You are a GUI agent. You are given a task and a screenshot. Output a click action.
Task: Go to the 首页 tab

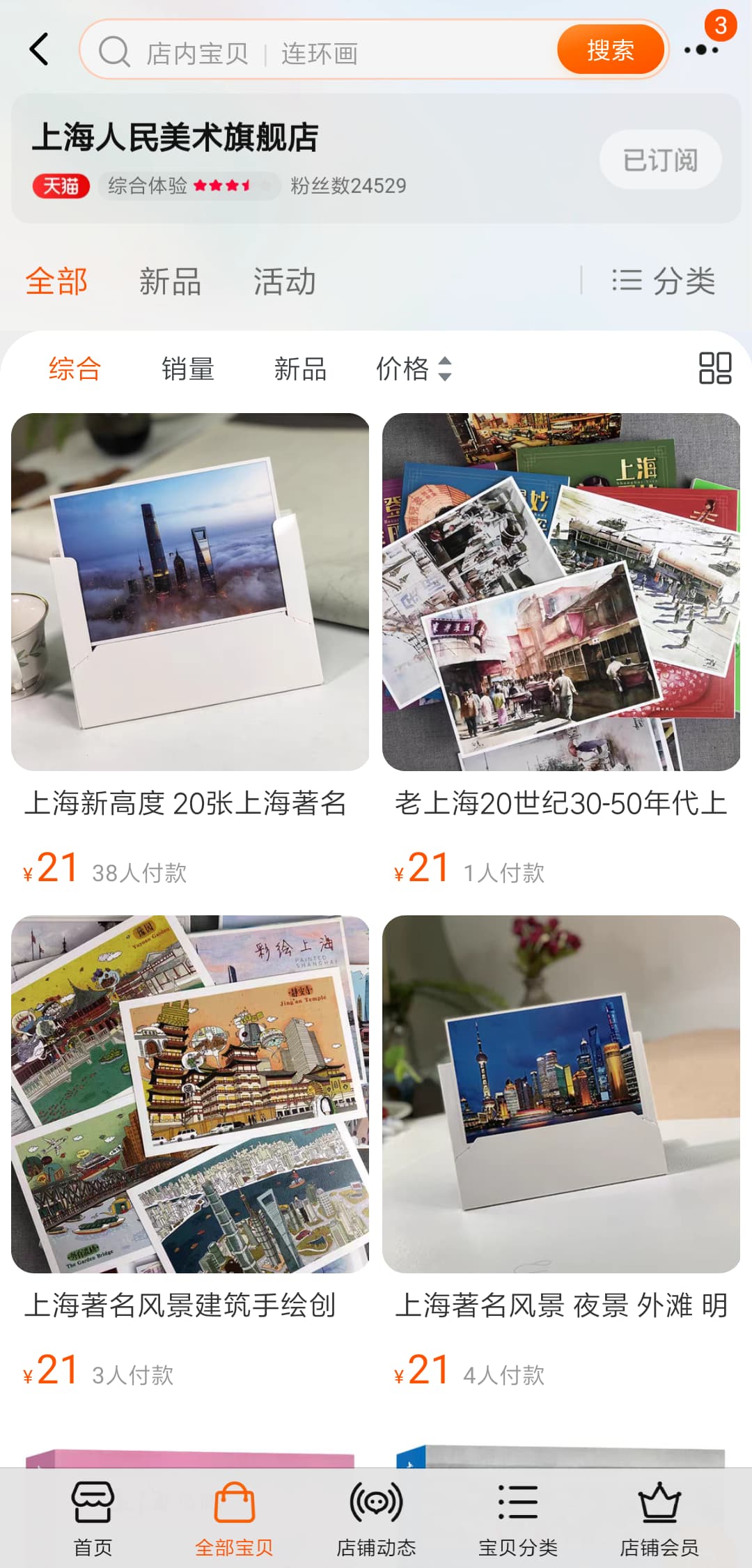coord(93,1519)
